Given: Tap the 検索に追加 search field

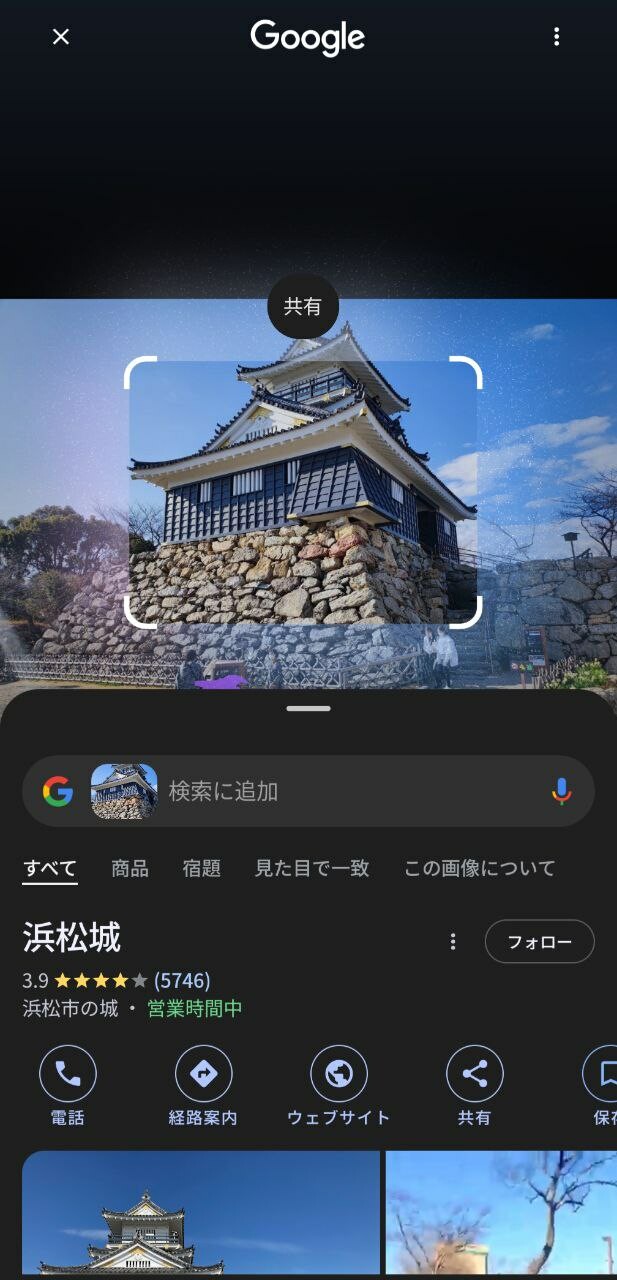Looking at the screenshot, I should point(350,791).
